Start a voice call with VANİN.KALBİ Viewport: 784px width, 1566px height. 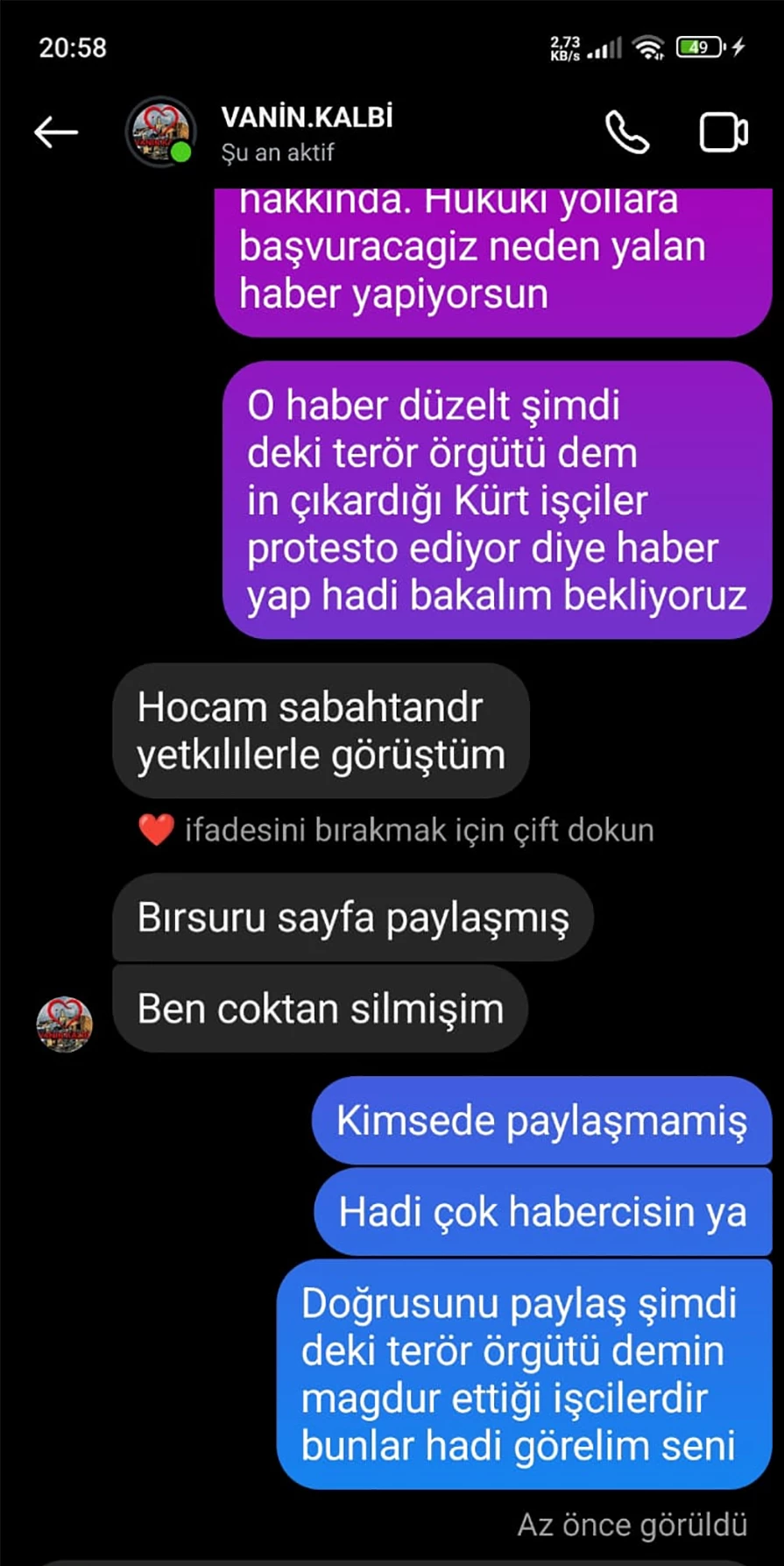[x=627, y=132]
